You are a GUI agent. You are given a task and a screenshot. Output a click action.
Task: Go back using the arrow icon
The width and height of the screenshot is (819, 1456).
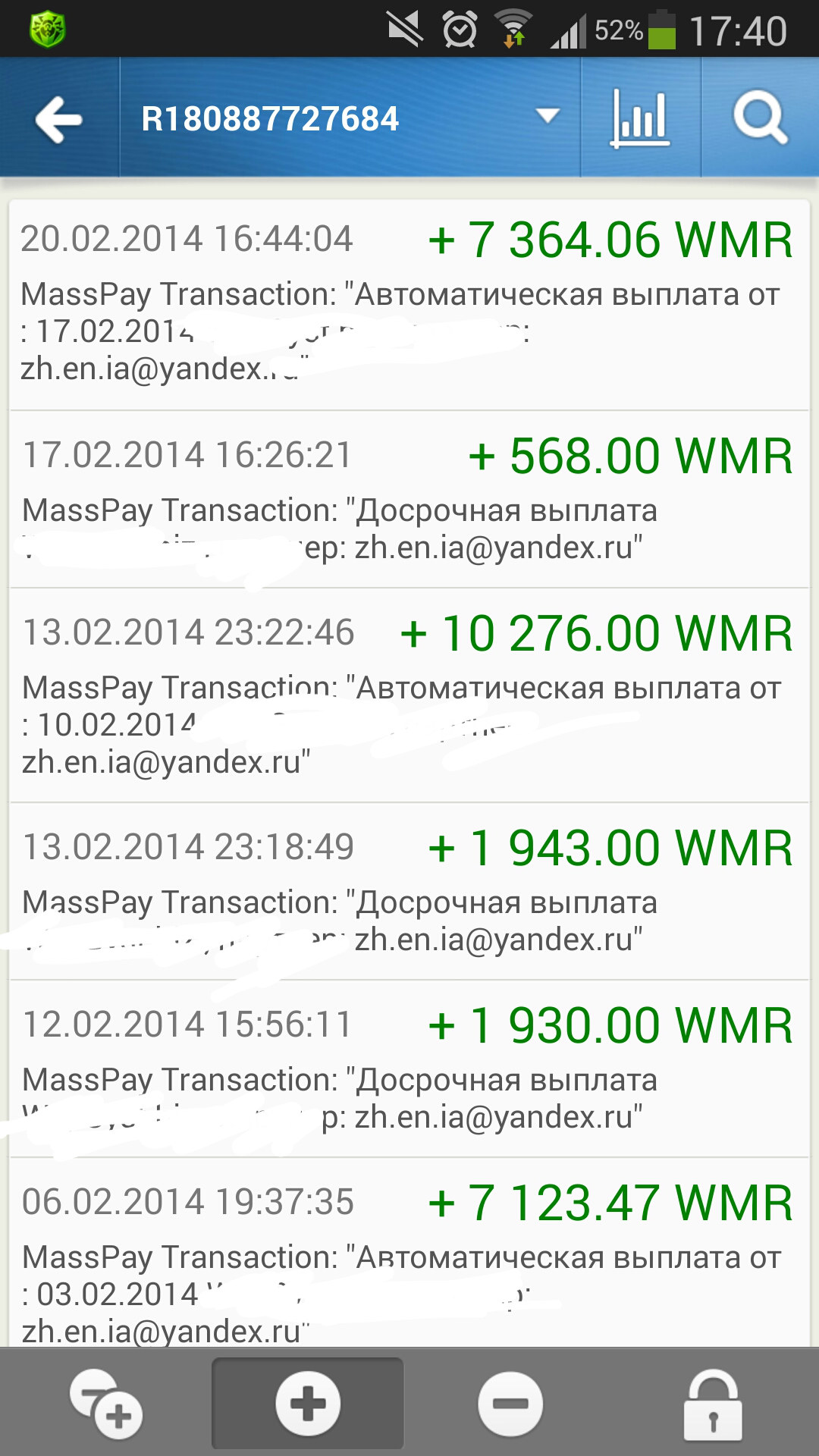[59, 119]
